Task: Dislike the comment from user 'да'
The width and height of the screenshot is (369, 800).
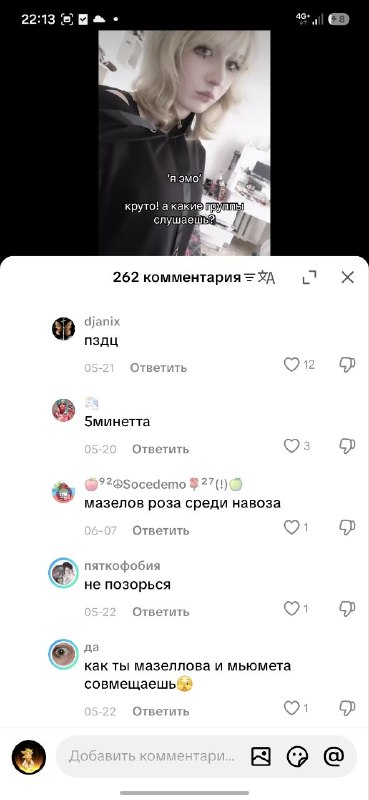Action: point(347,708)
